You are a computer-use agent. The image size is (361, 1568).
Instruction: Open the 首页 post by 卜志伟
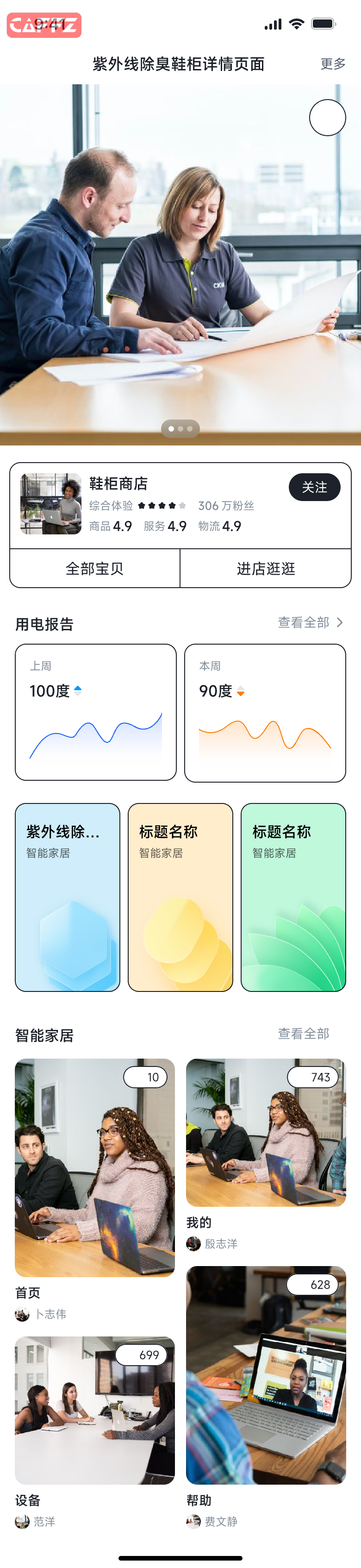[x=94, y=1167]
